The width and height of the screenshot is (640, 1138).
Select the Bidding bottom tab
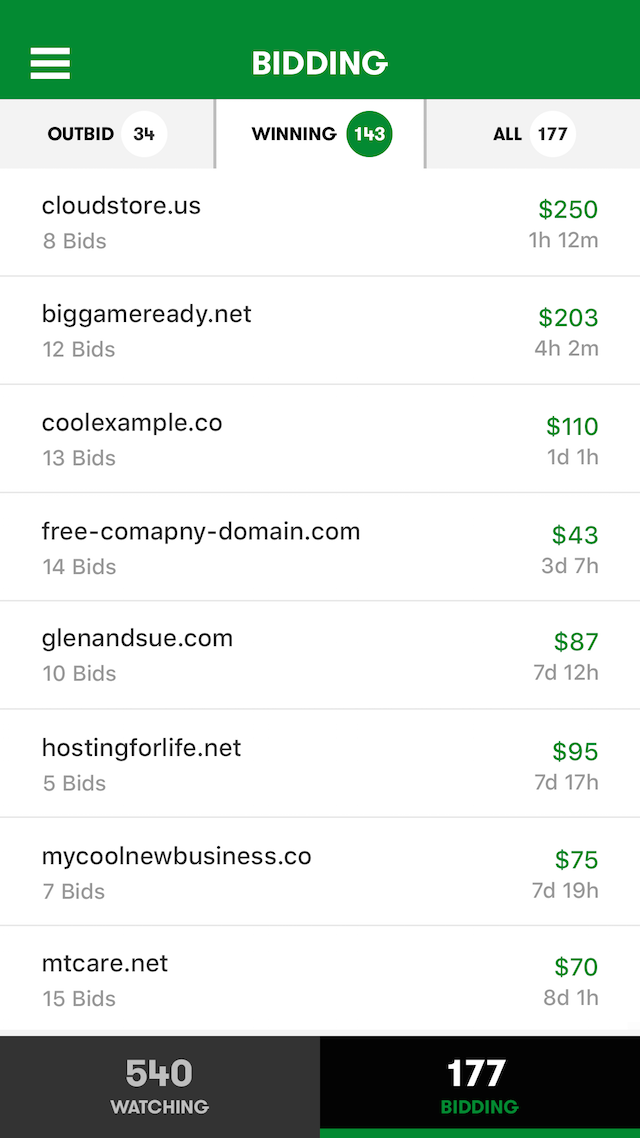pos(480,1086)
